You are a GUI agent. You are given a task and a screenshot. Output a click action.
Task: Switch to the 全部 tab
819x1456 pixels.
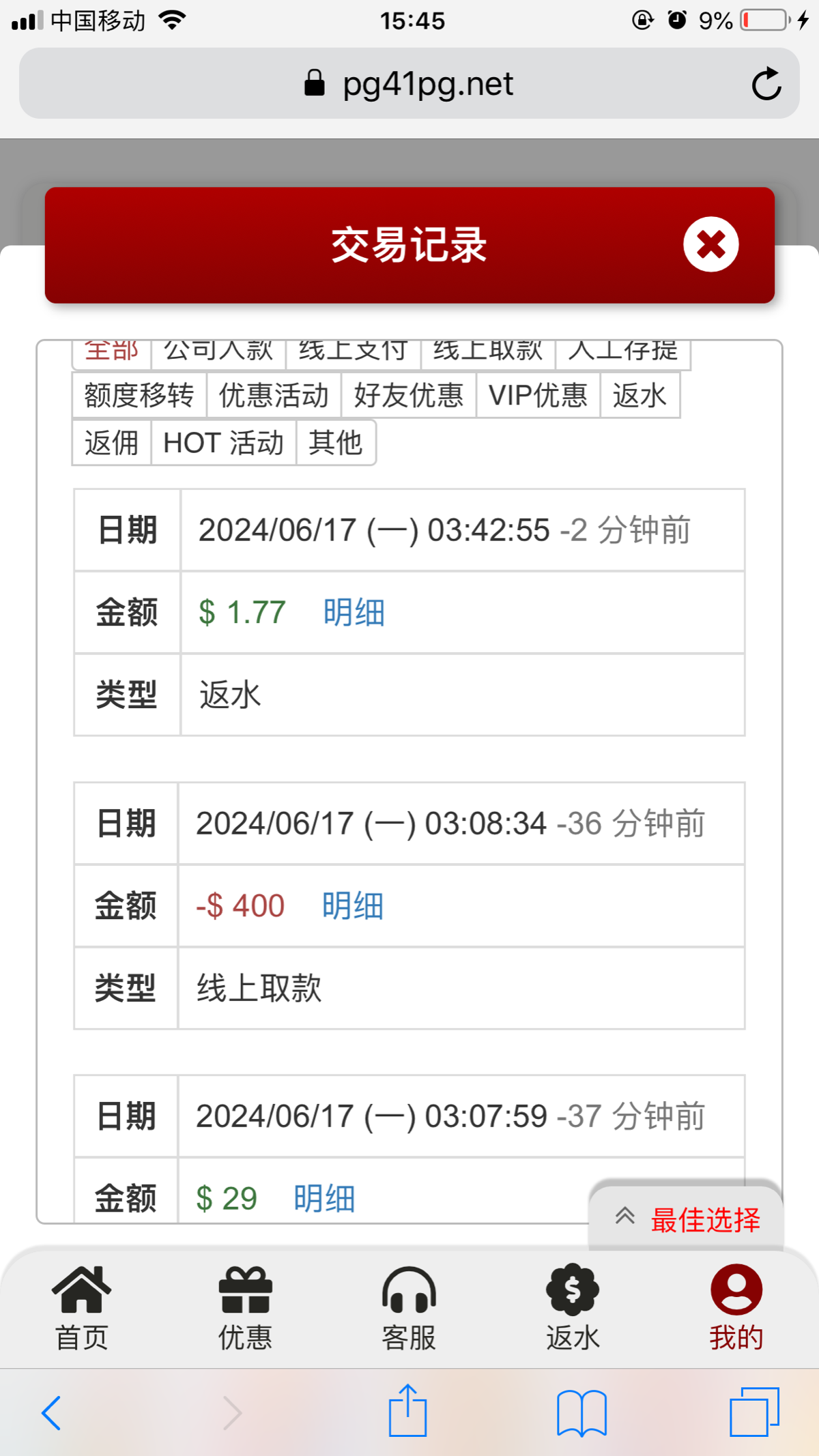point(111,349)
